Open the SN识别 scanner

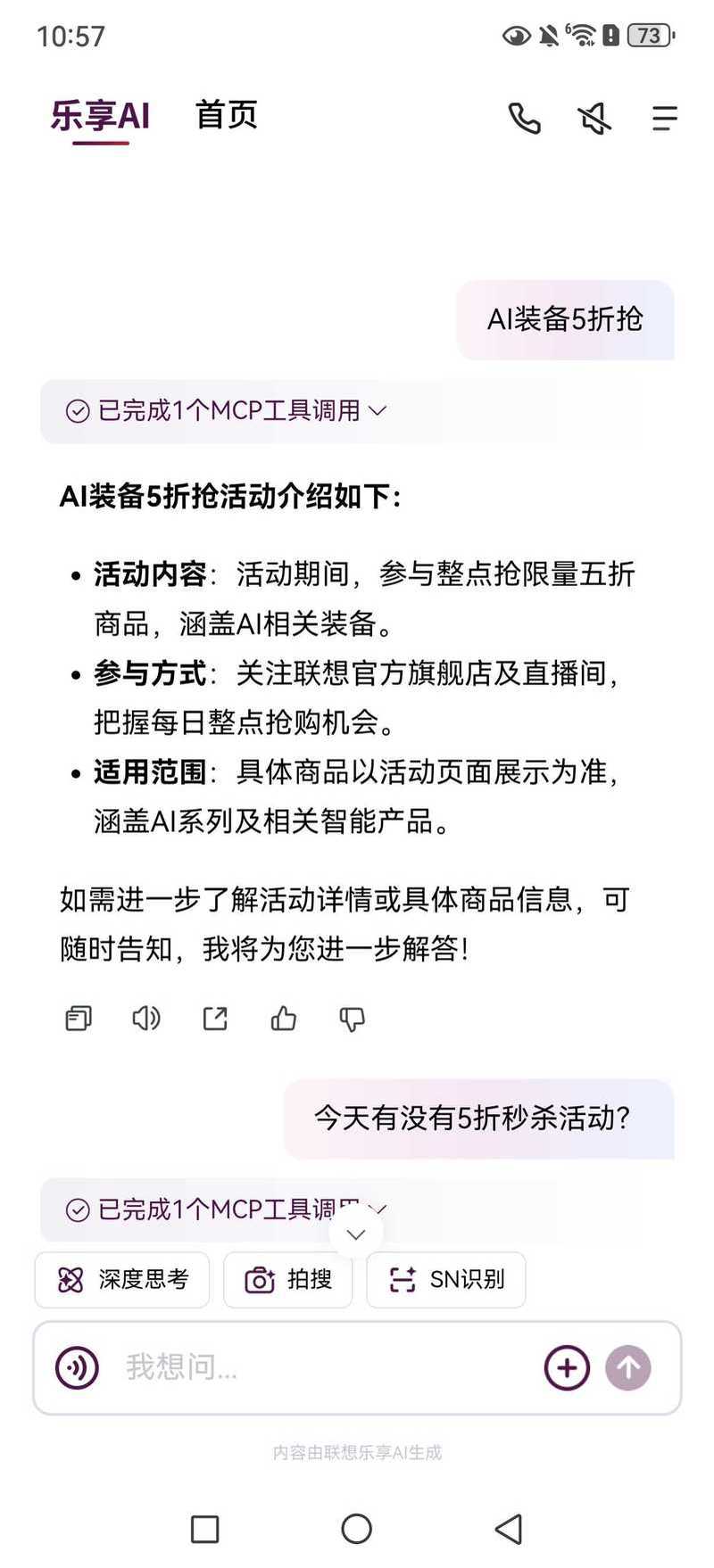[x=446, y=1280]
